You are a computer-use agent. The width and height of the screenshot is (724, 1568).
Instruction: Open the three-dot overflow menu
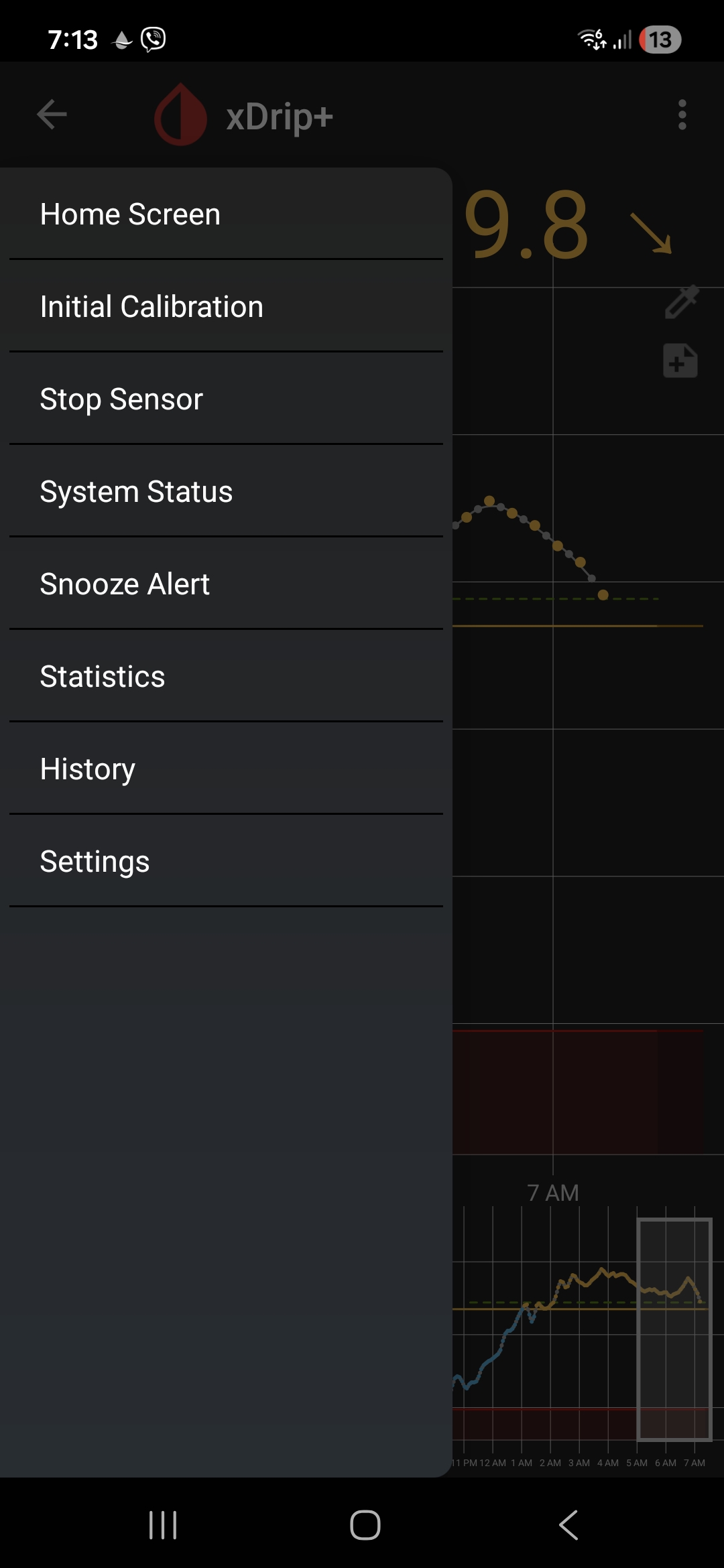click(682, 115)
